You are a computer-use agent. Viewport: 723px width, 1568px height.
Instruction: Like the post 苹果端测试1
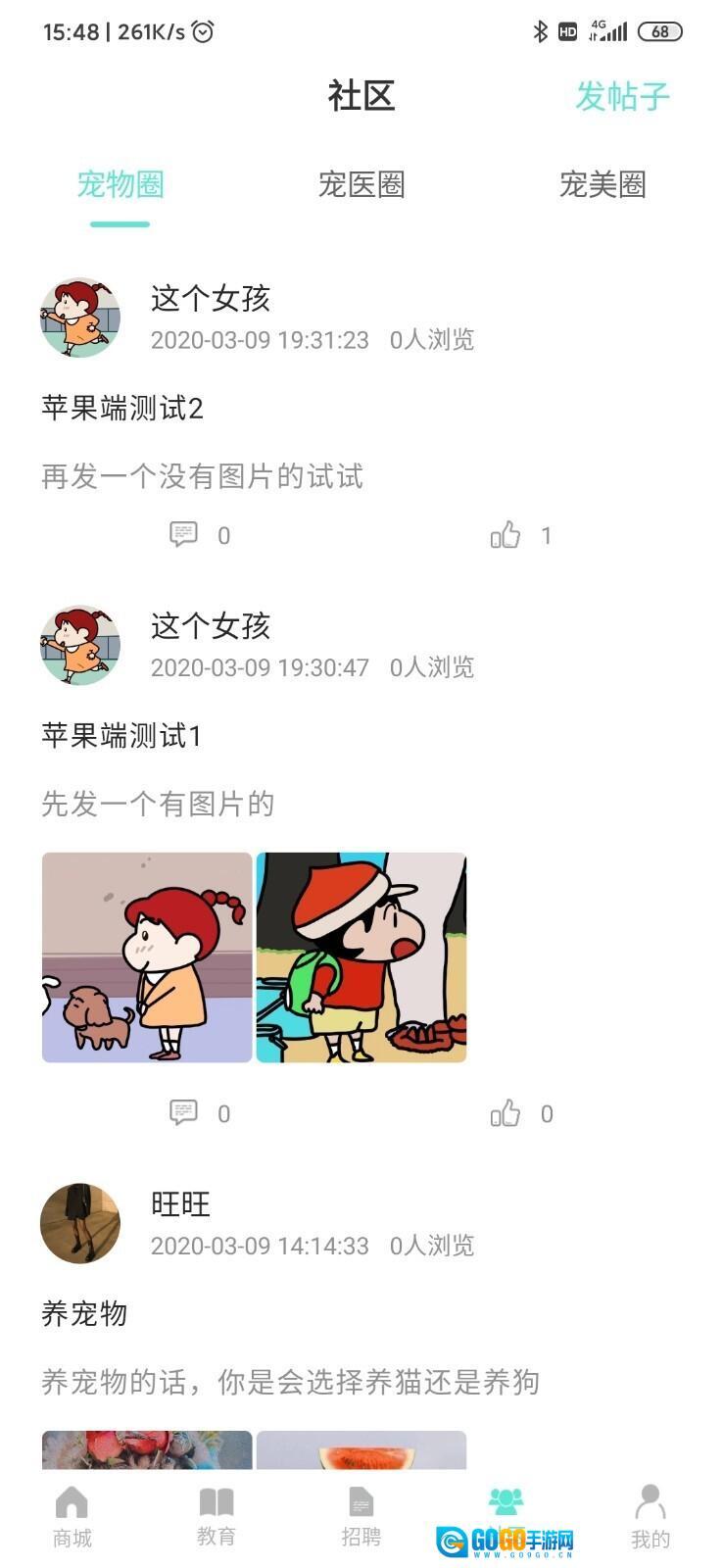pos(506,1112)
